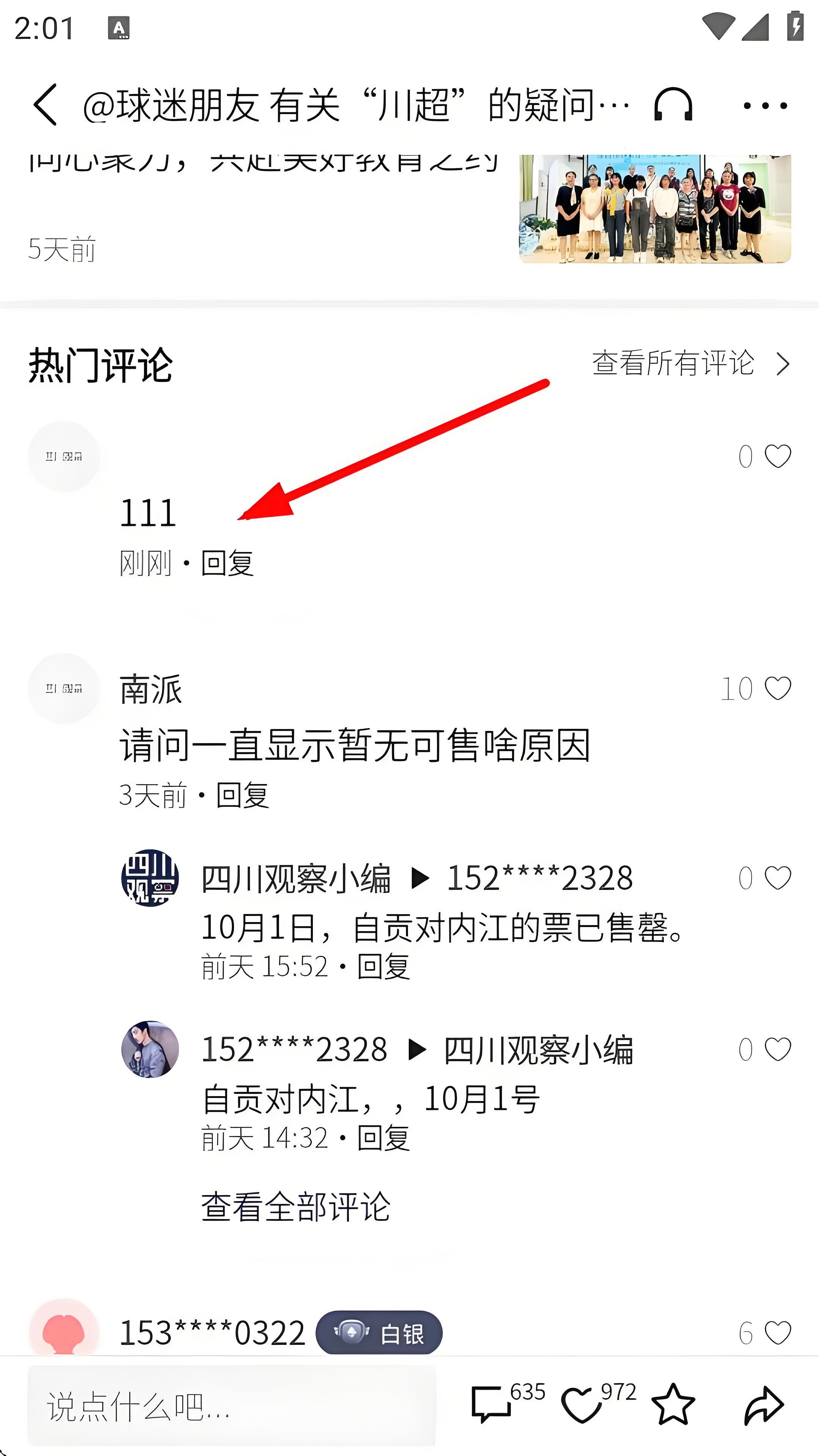Viewport: 819px width, 1456px height.
Task: Tap the 说点什么吧 comment input box
Action: (x=232, y=1406)
